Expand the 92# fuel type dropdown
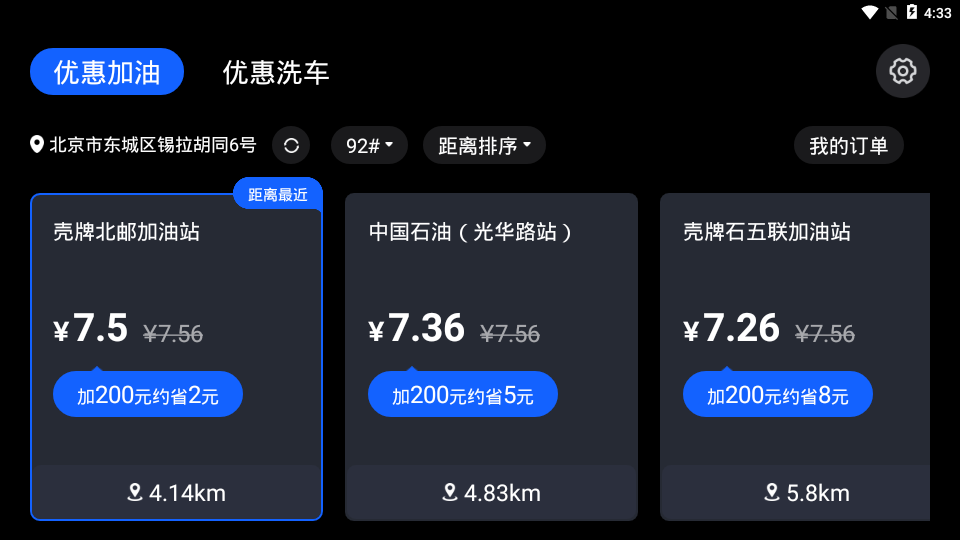This screenshot has width=960, height=540. (x=369, y=145)
